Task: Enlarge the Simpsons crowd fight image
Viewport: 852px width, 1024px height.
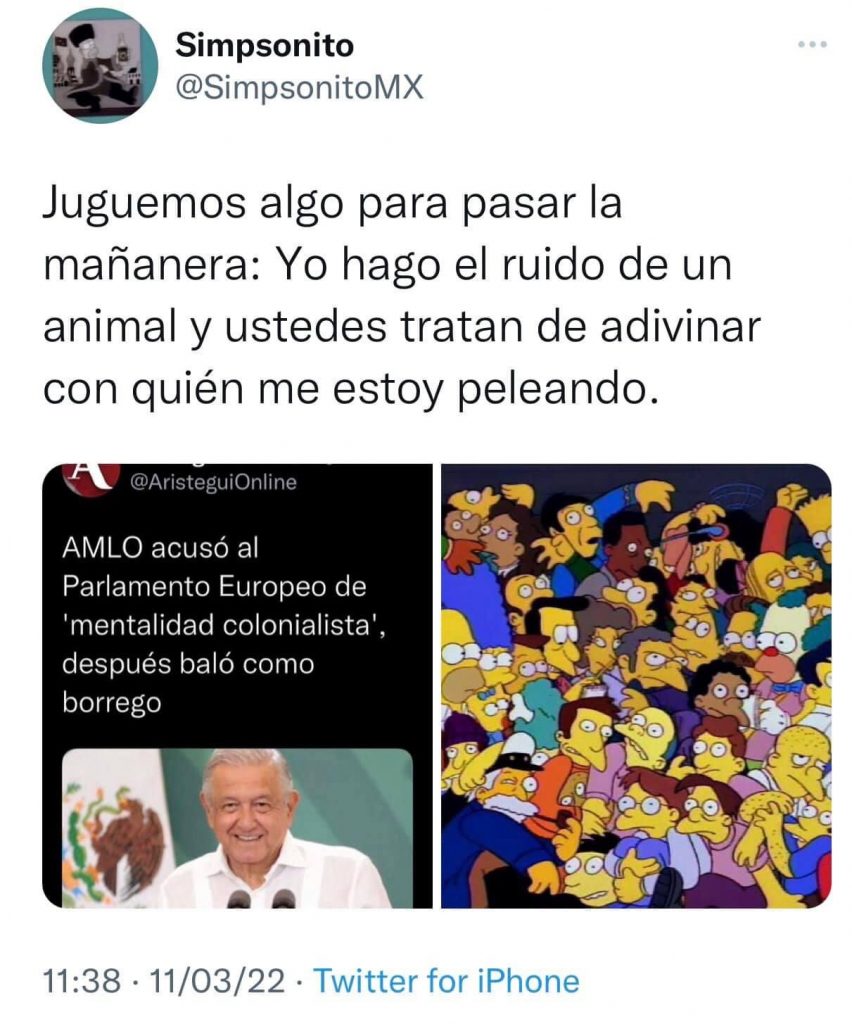Action: pyautogui.click(x=636, y=686)
